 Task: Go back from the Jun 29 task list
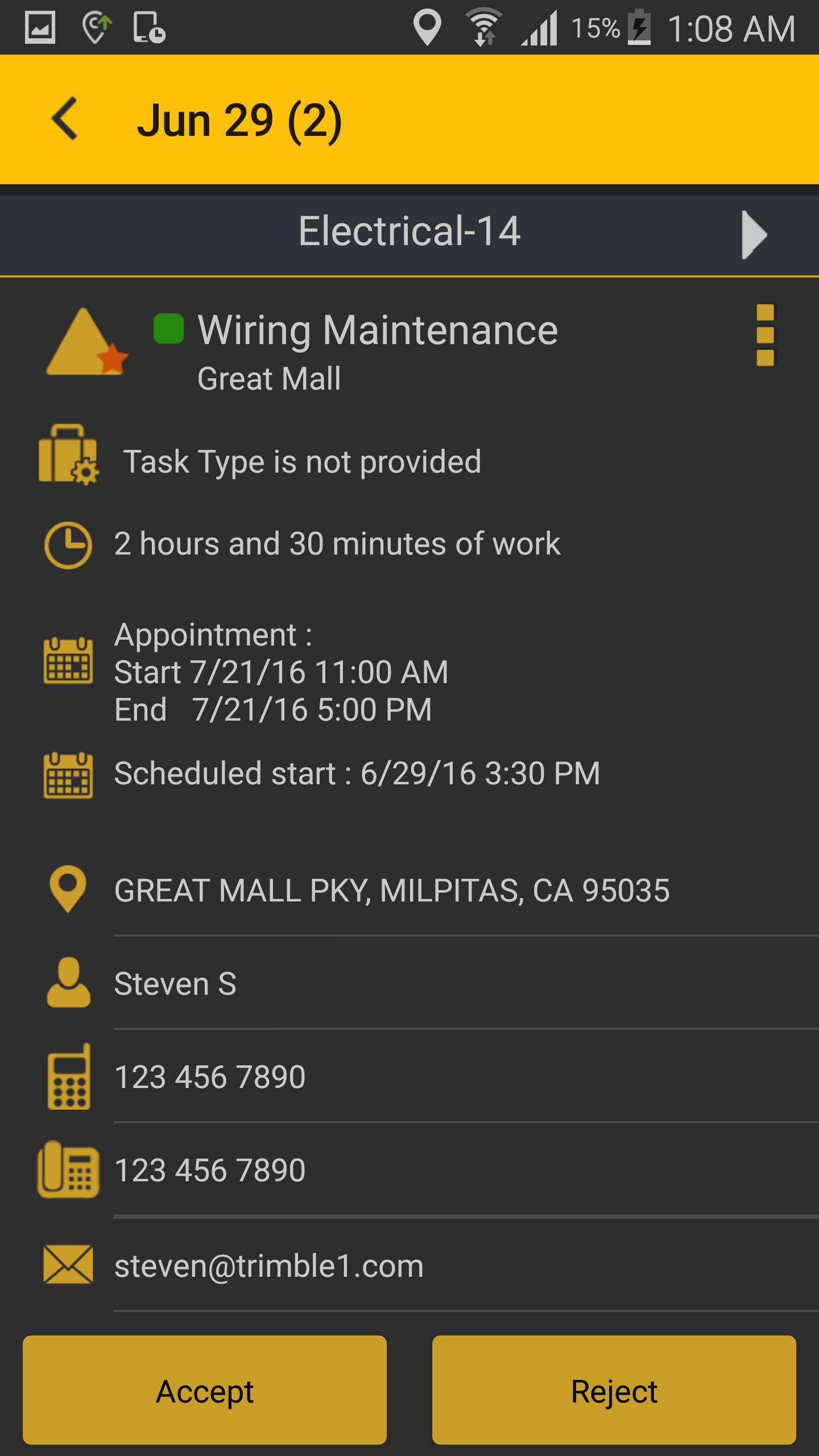point(64,119)
